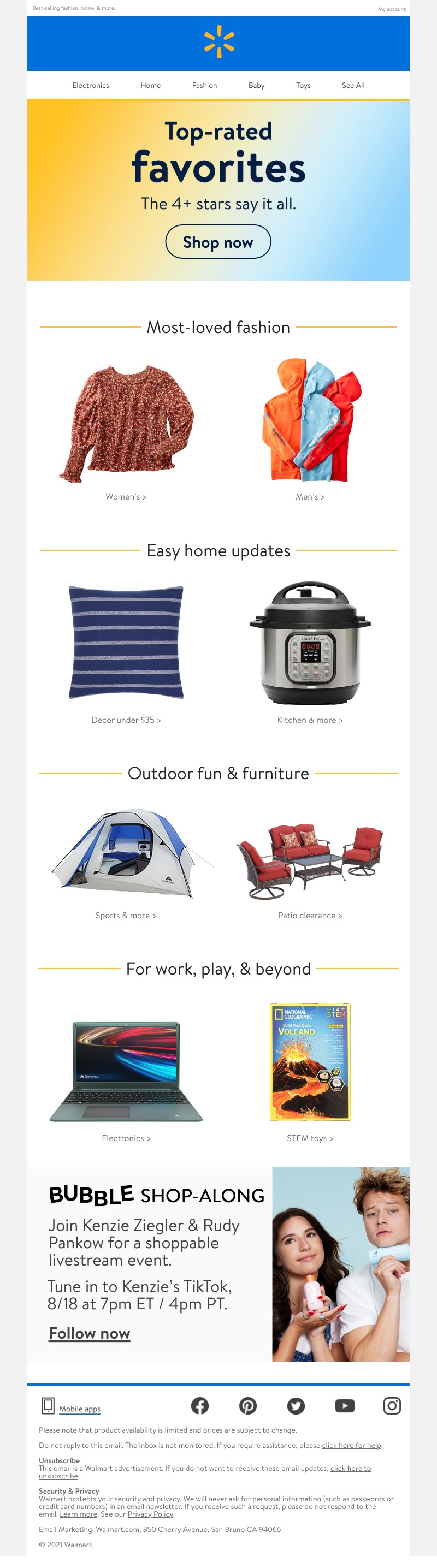Open the Pinterest icon

(x=247, y=1405)
